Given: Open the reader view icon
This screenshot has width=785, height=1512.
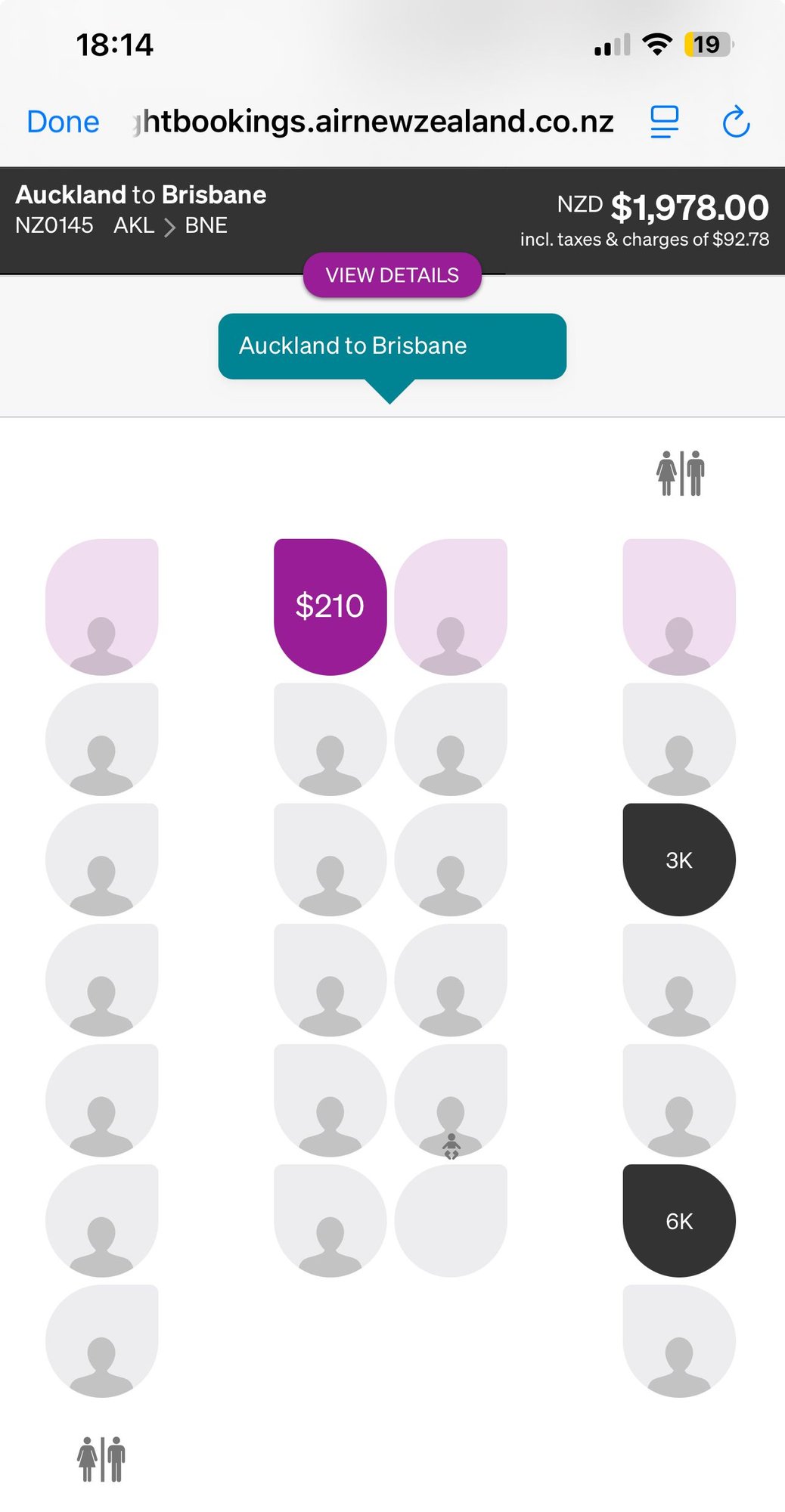Looking at the screenshot, I should pos(665,122).
